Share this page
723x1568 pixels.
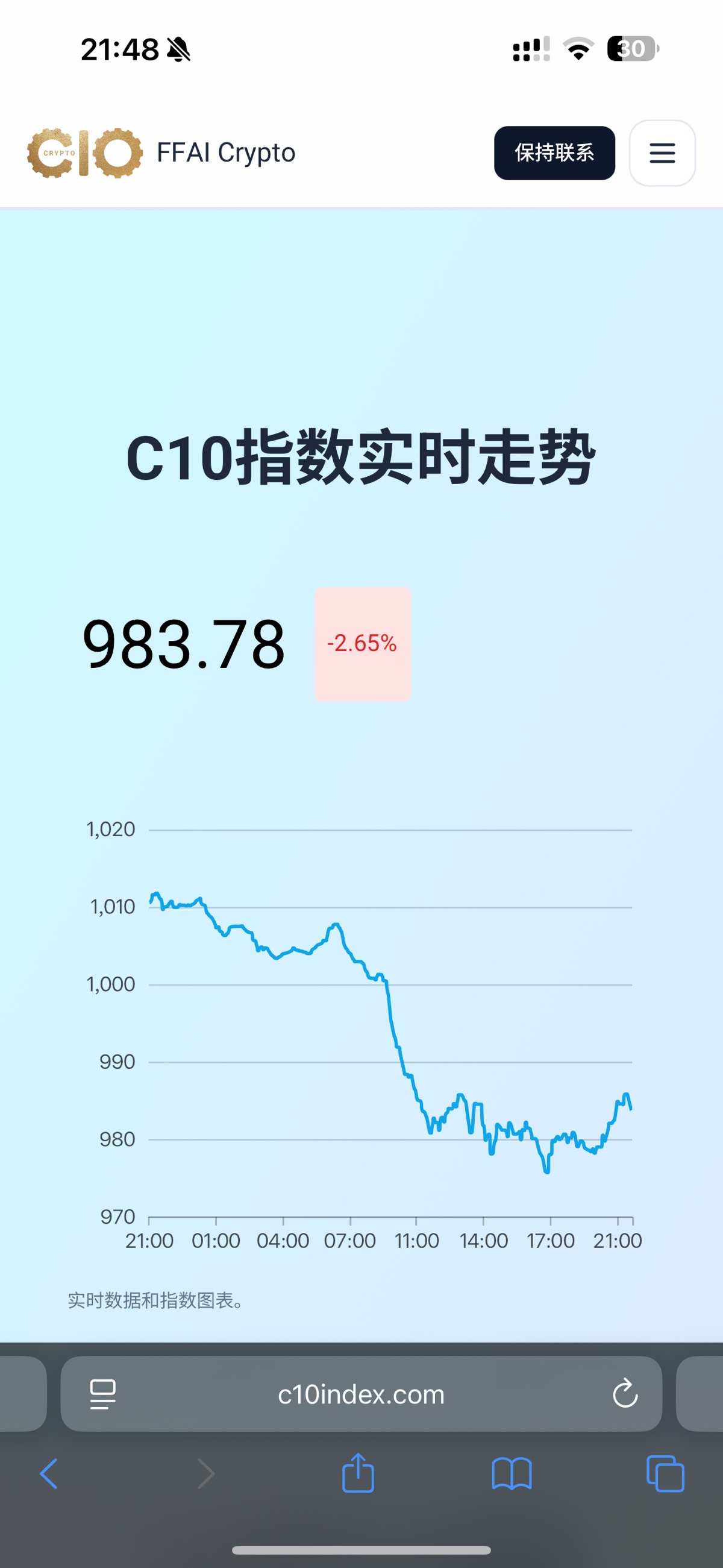click(358, 1472)
